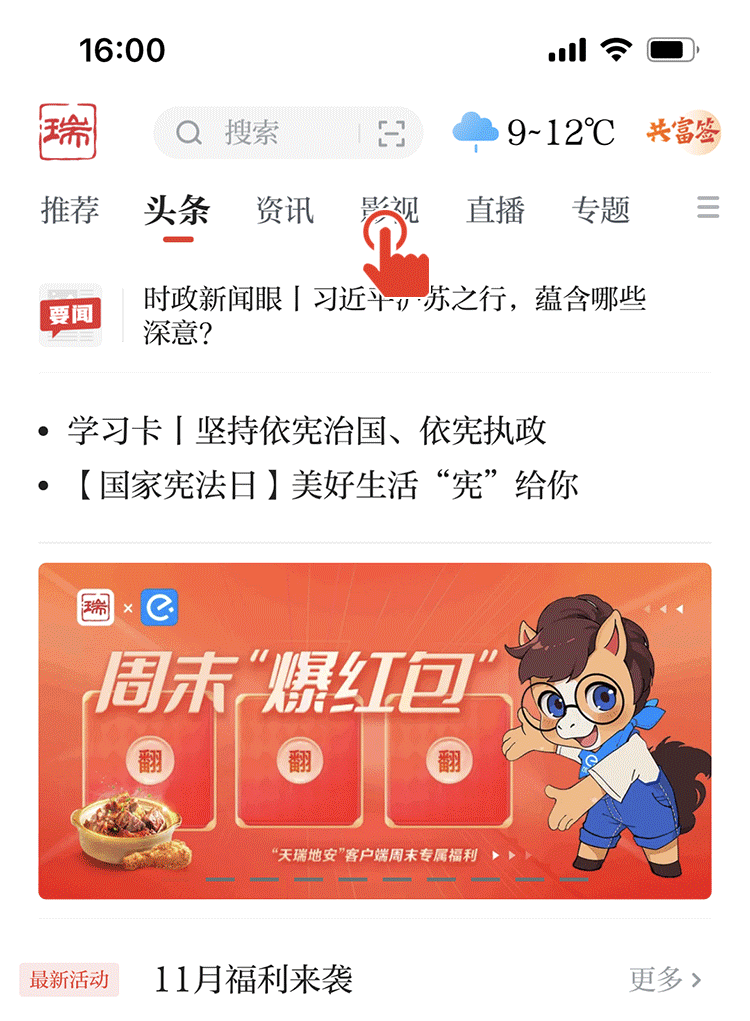
Task: Select the 头条 tab
Action: pyautogui.click(x=177, y=210)
